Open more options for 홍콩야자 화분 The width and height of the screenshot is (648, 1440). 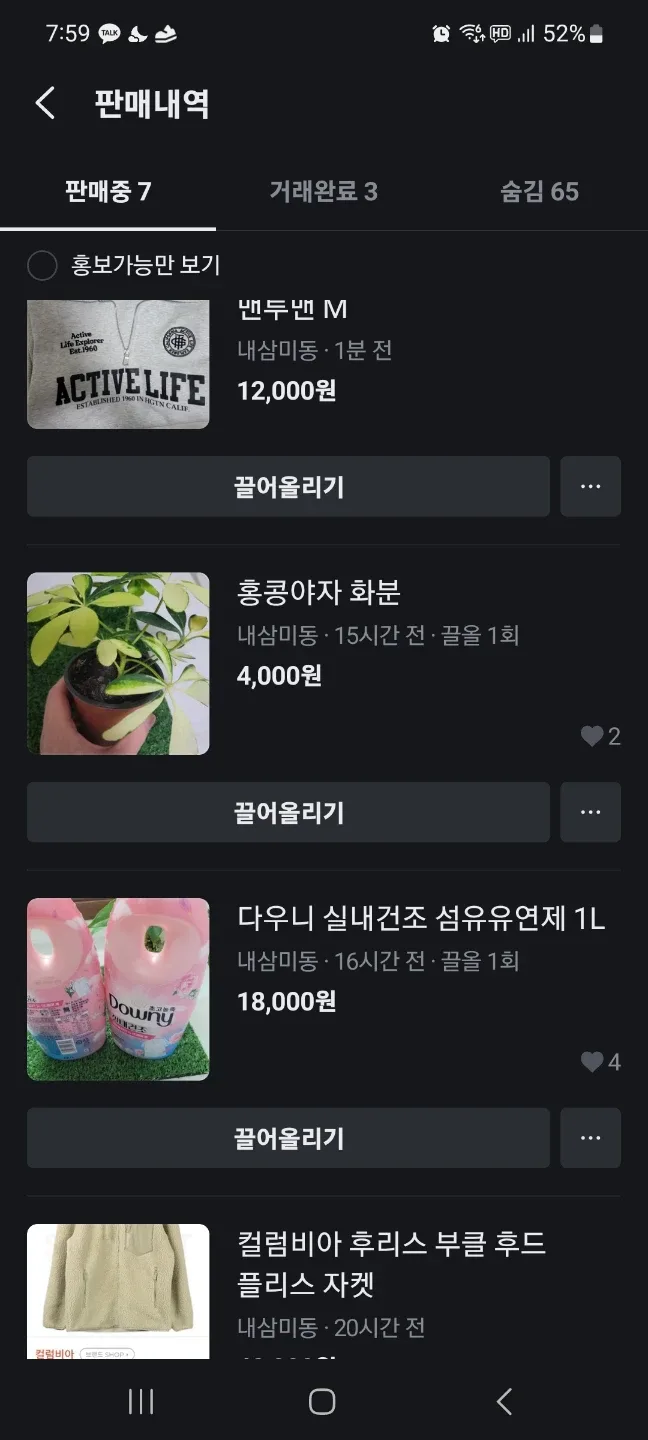590,812
